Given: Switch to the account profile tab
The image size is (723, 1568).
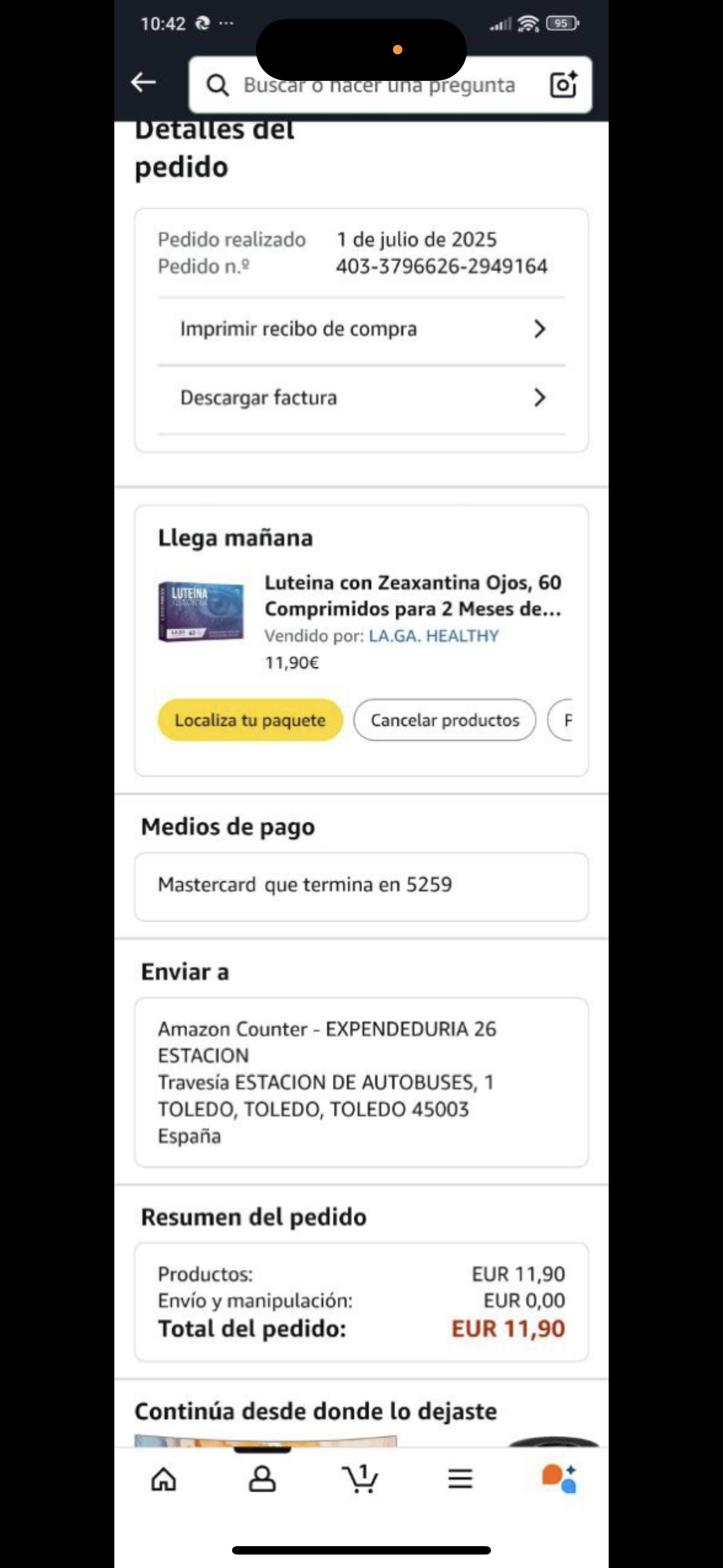Looking at the screenshot, I should (x=262, y=1478).
